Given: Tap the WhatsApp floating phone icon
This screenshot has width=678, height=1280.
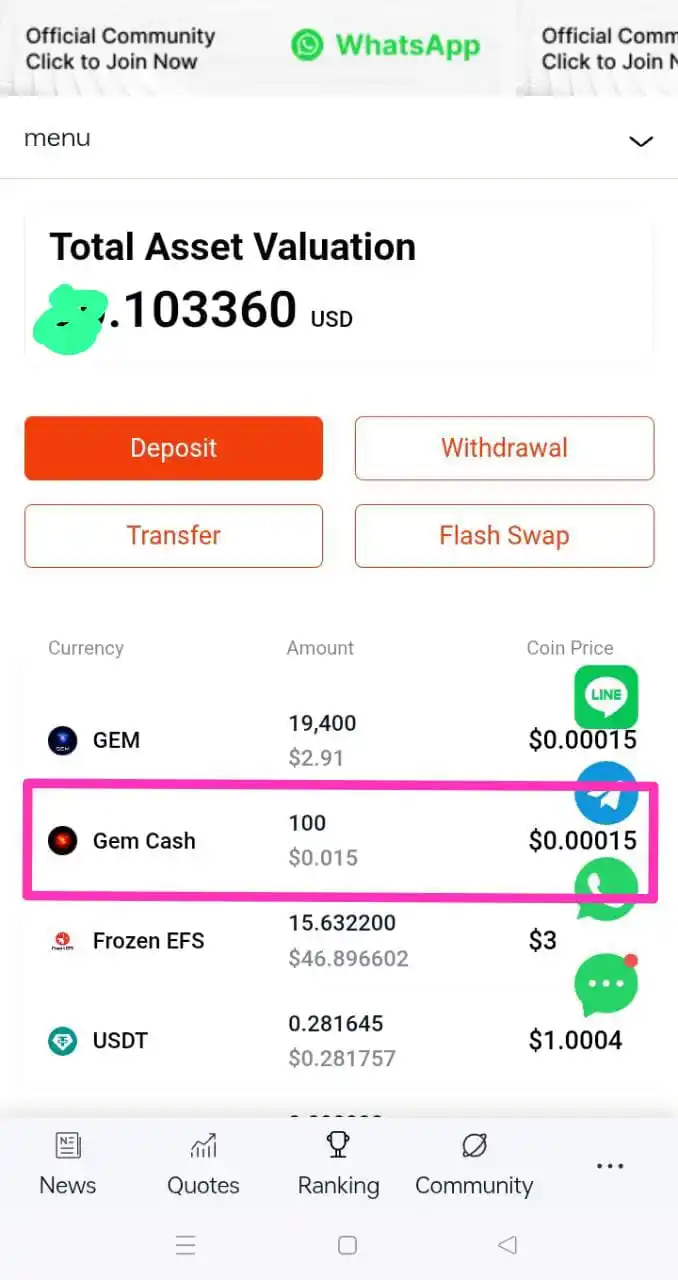Looking at the screenshot, I should [x=606, y=888].
